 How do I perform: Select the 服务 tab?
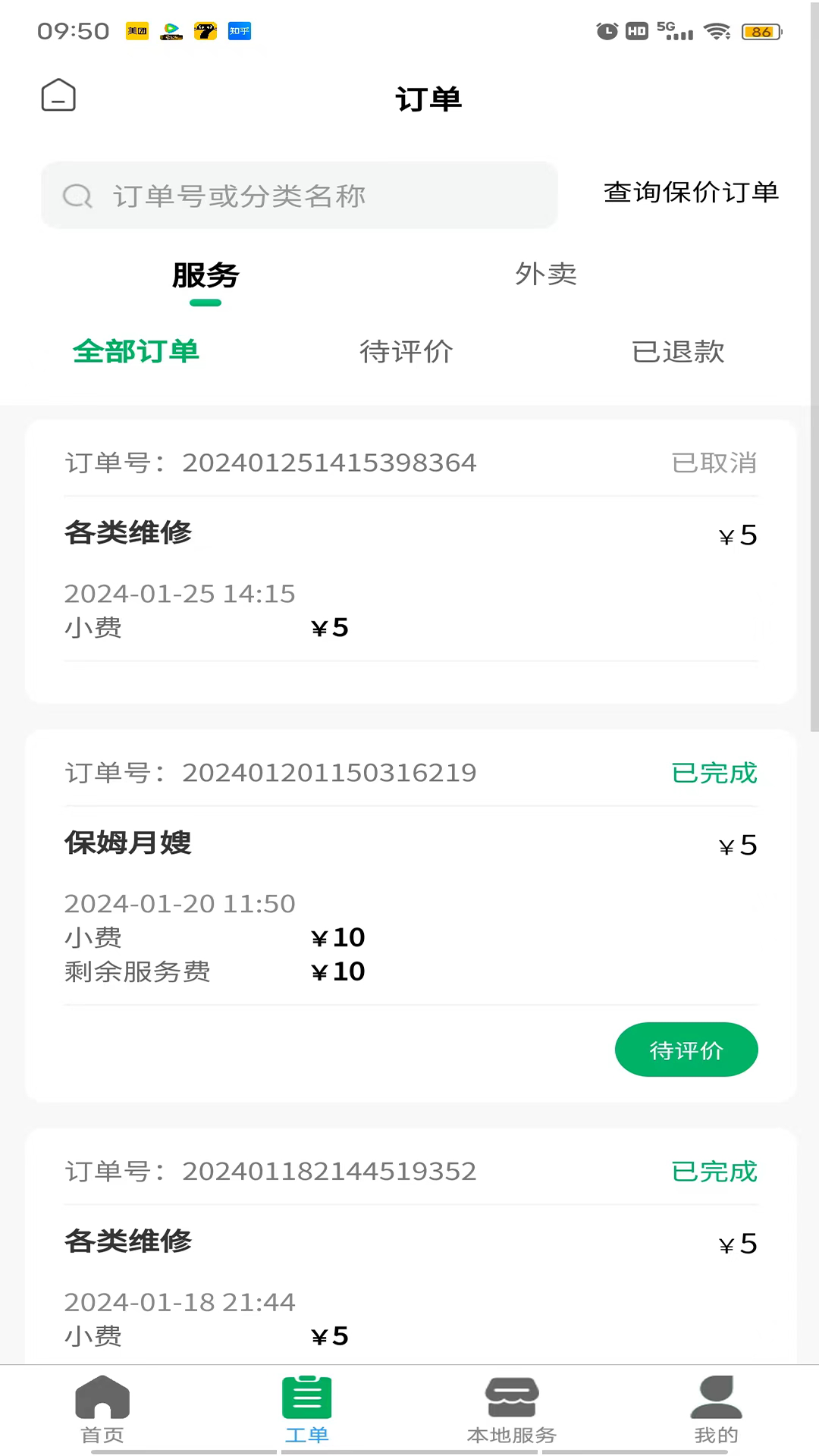point(206,276)
